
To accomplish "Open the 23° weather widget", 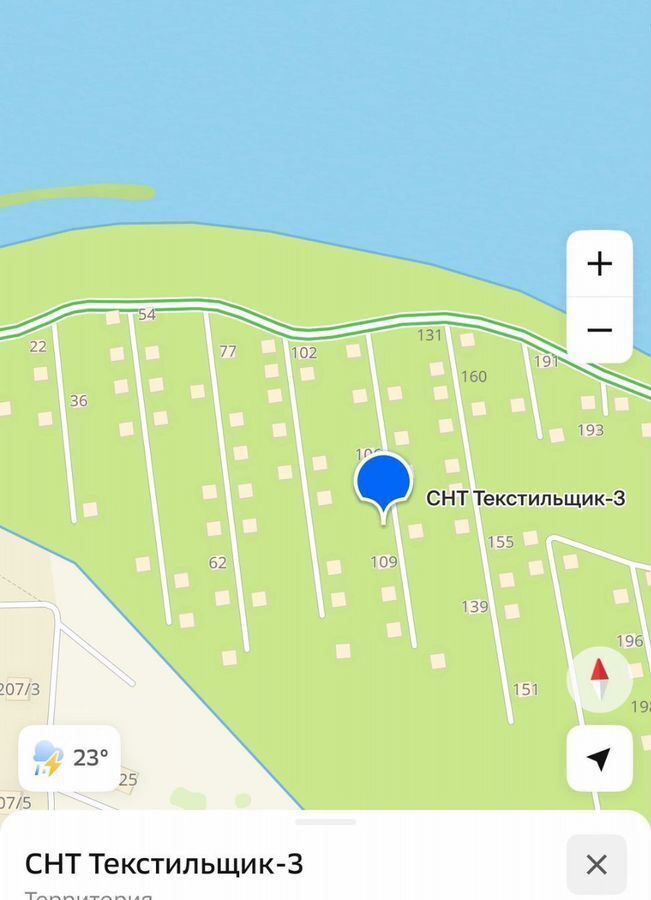I will pos(70,758).
